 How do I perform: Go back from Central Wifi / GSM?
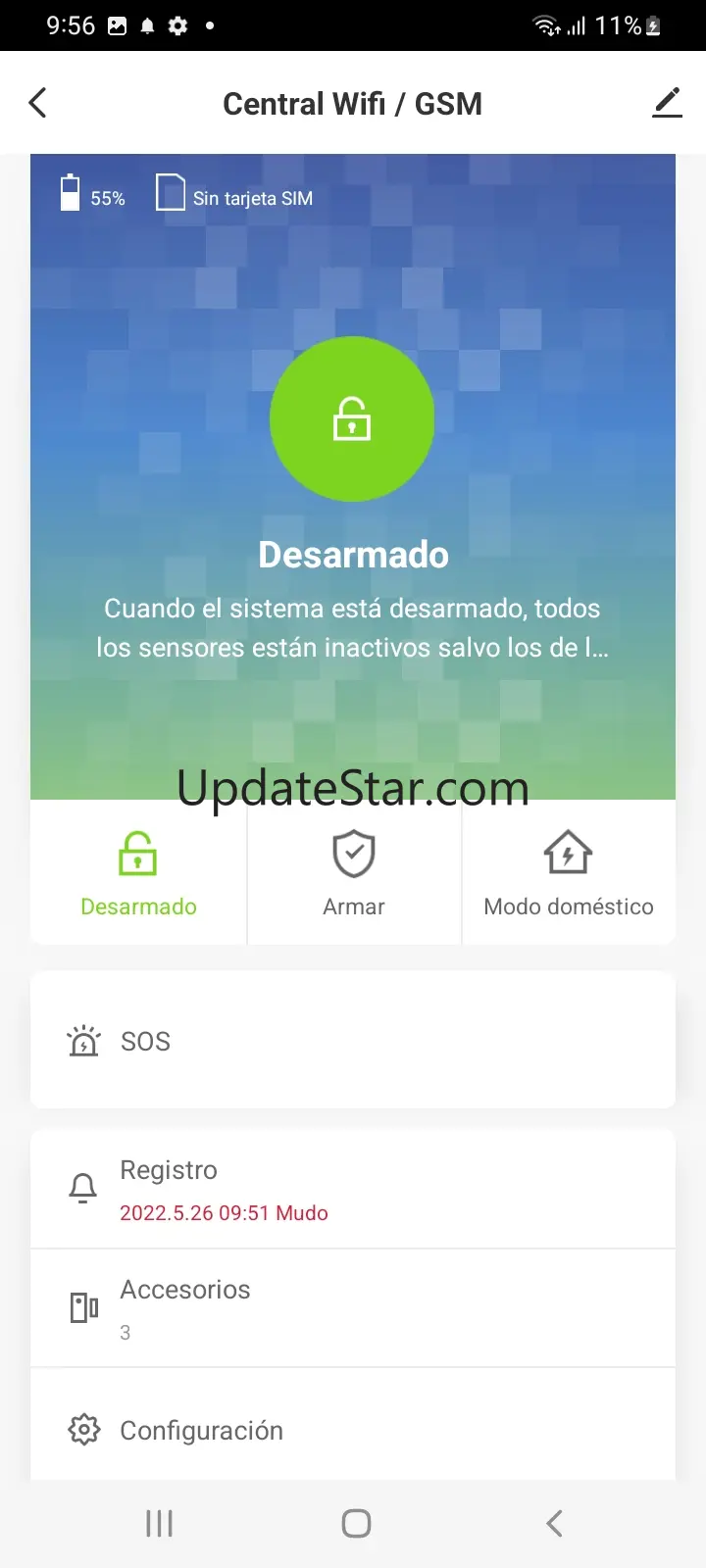tap(38, 103)
